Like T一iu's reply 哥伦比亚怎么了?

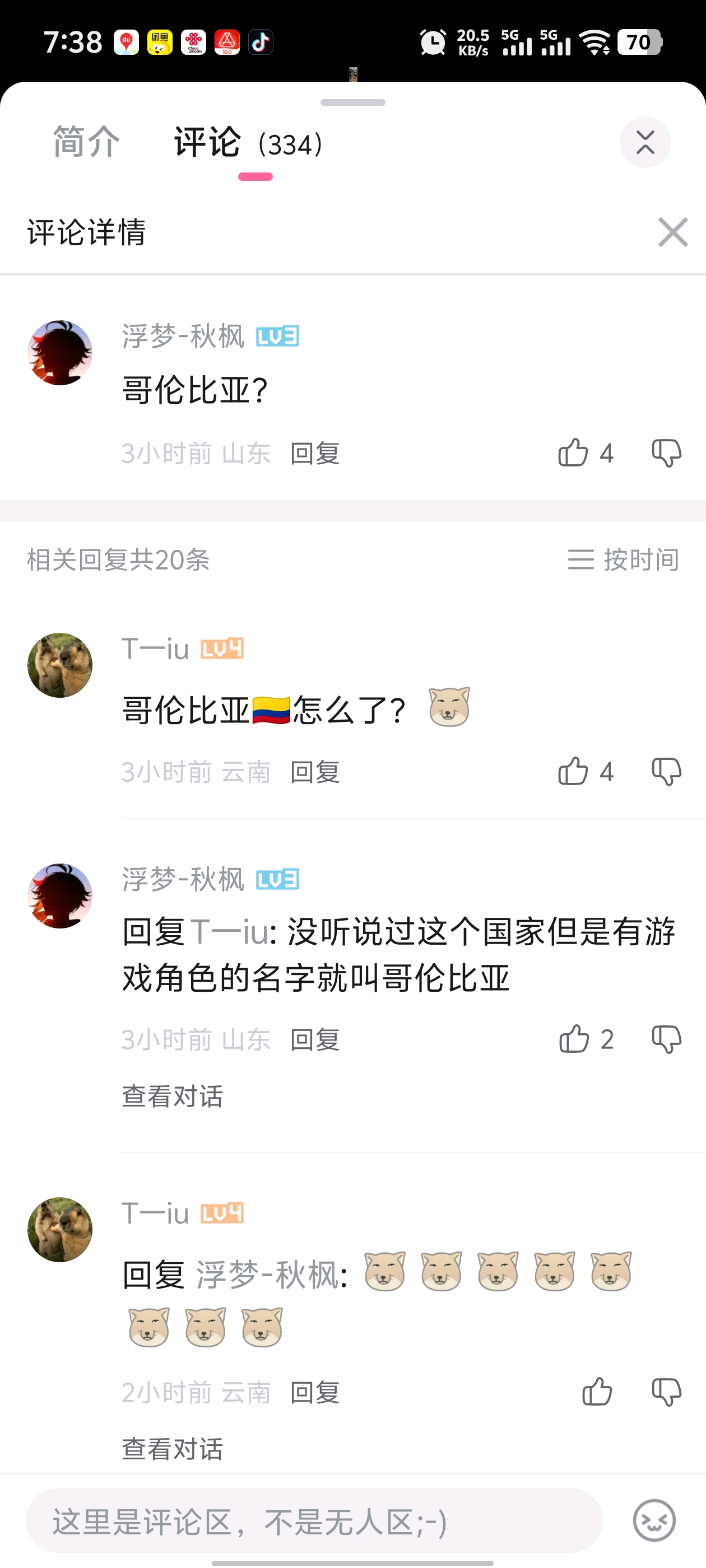point(573,772)
